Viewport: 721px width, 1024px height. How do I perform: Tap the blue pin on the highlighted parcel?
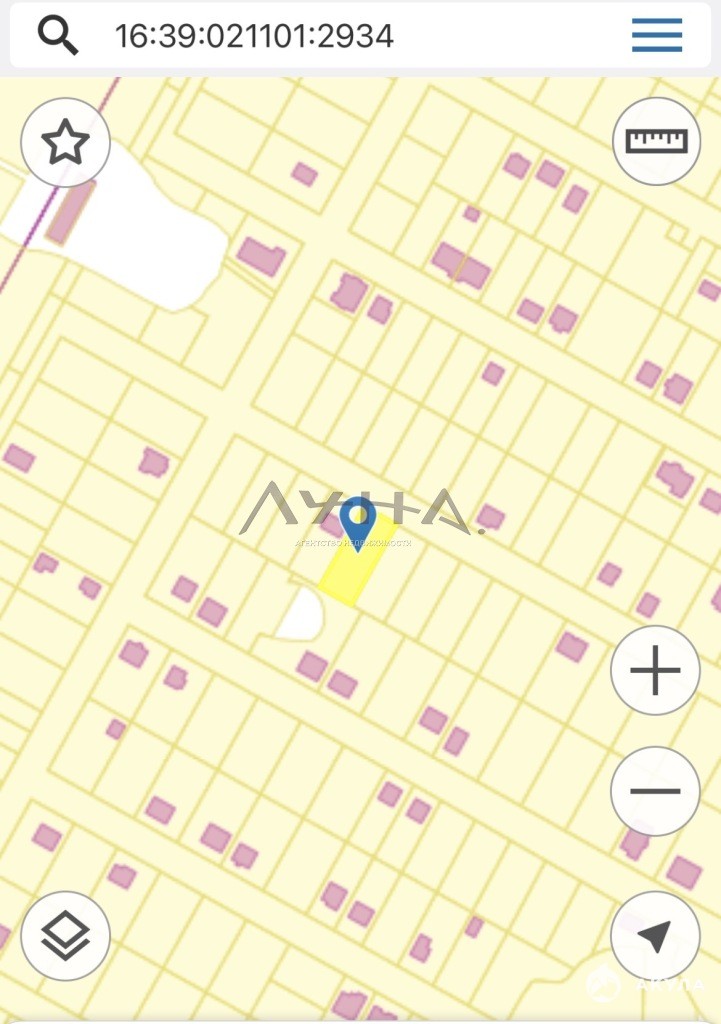point(357,522)
